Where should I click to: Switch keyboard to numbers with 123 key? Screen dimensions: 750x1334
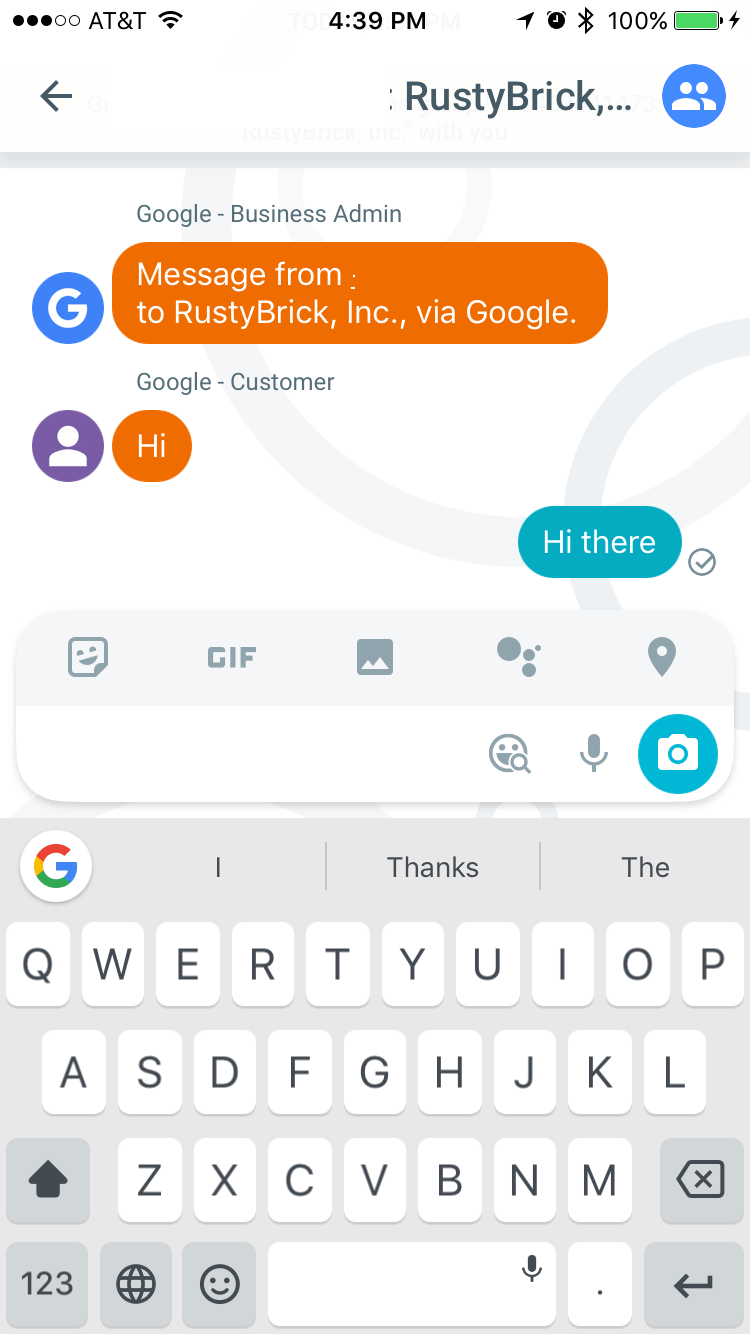(47, 1284)
